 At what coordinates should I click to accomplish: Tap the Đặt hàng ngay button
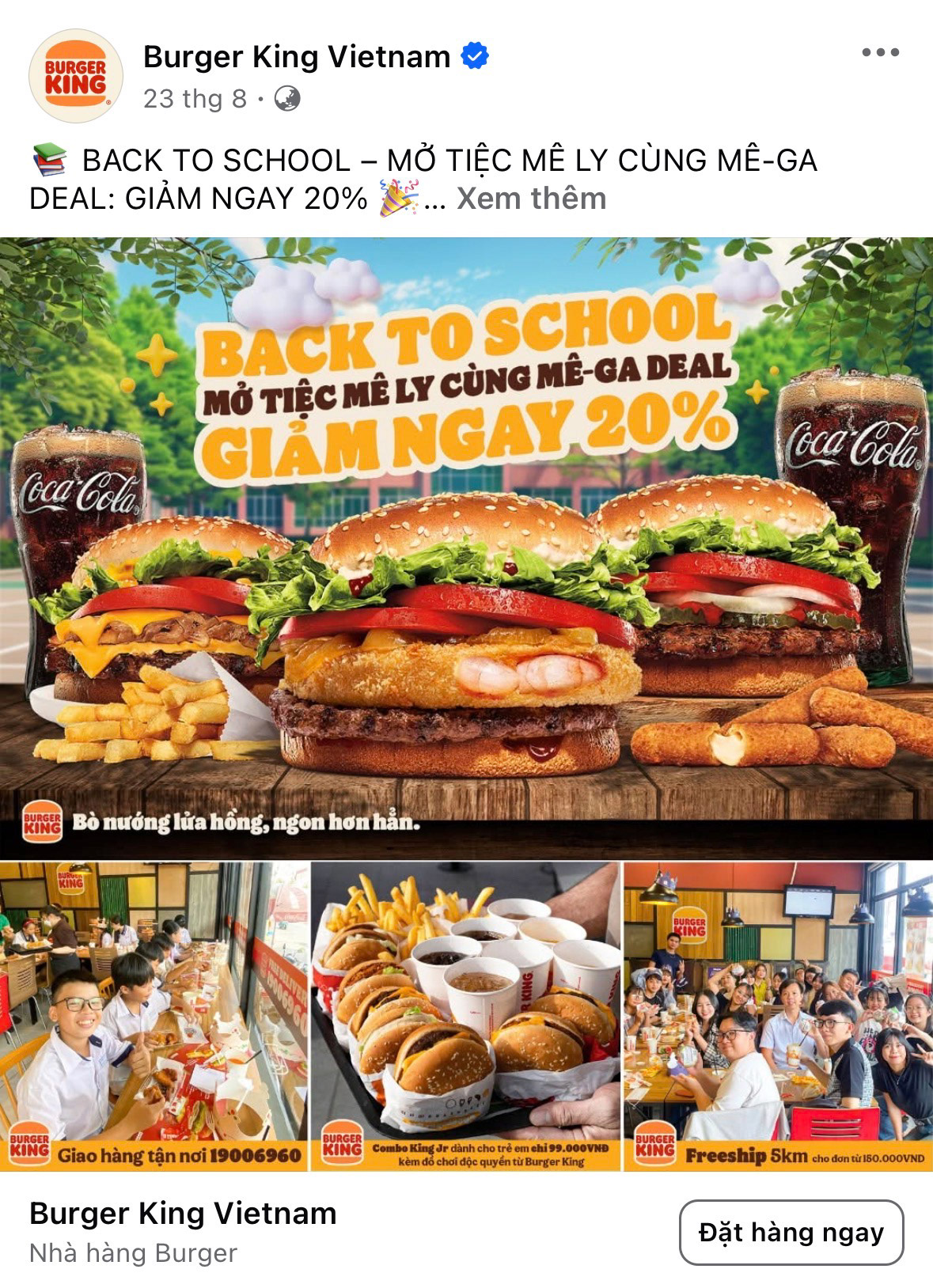pos(791,1232)
